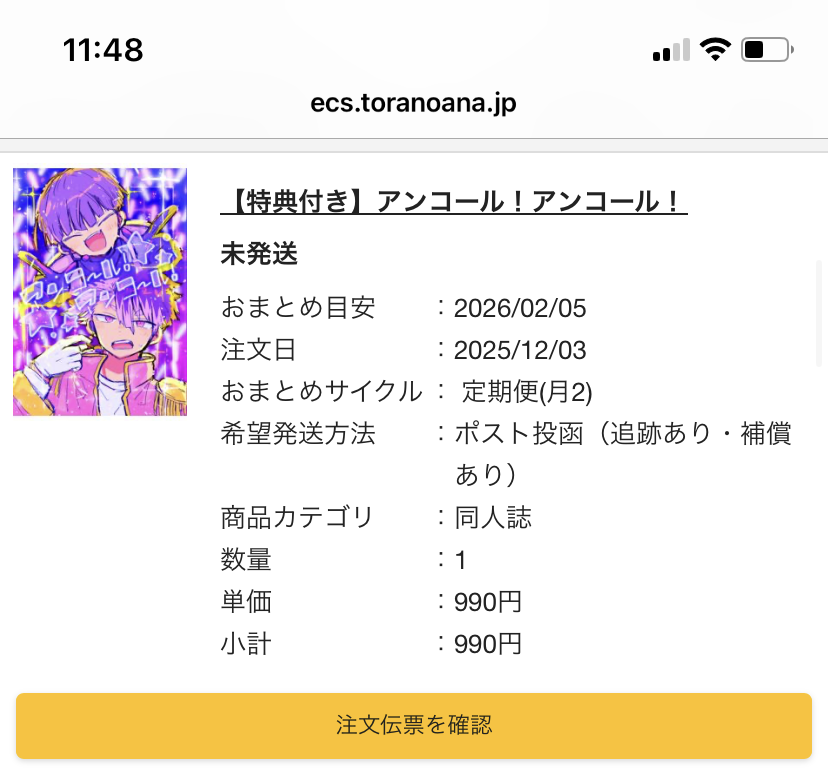The image size is (828, 784).
Task: Open the アンコール！アンコール！ product link
Action: (x=453, y=202)
